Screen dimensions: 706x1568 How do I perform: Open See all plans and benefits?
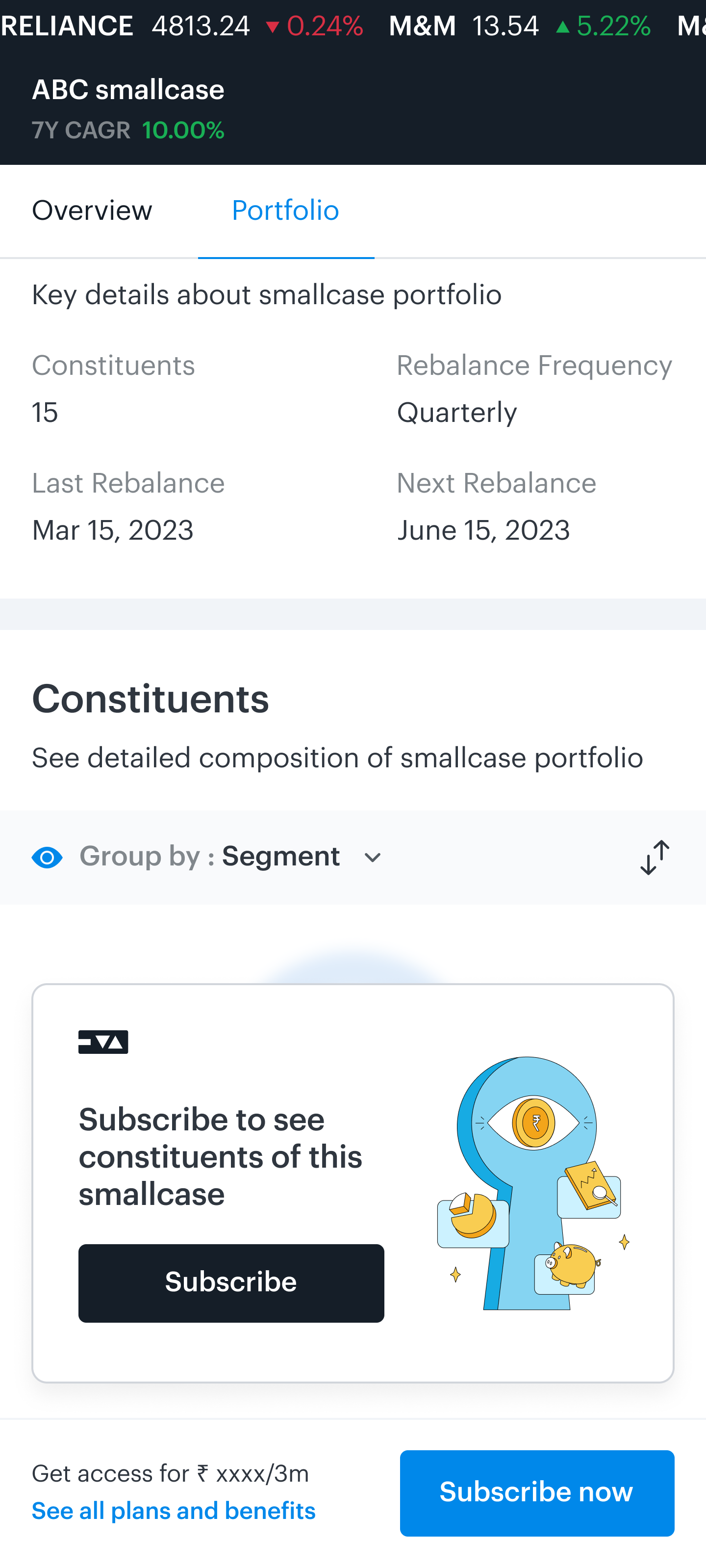pos(174,1511)
